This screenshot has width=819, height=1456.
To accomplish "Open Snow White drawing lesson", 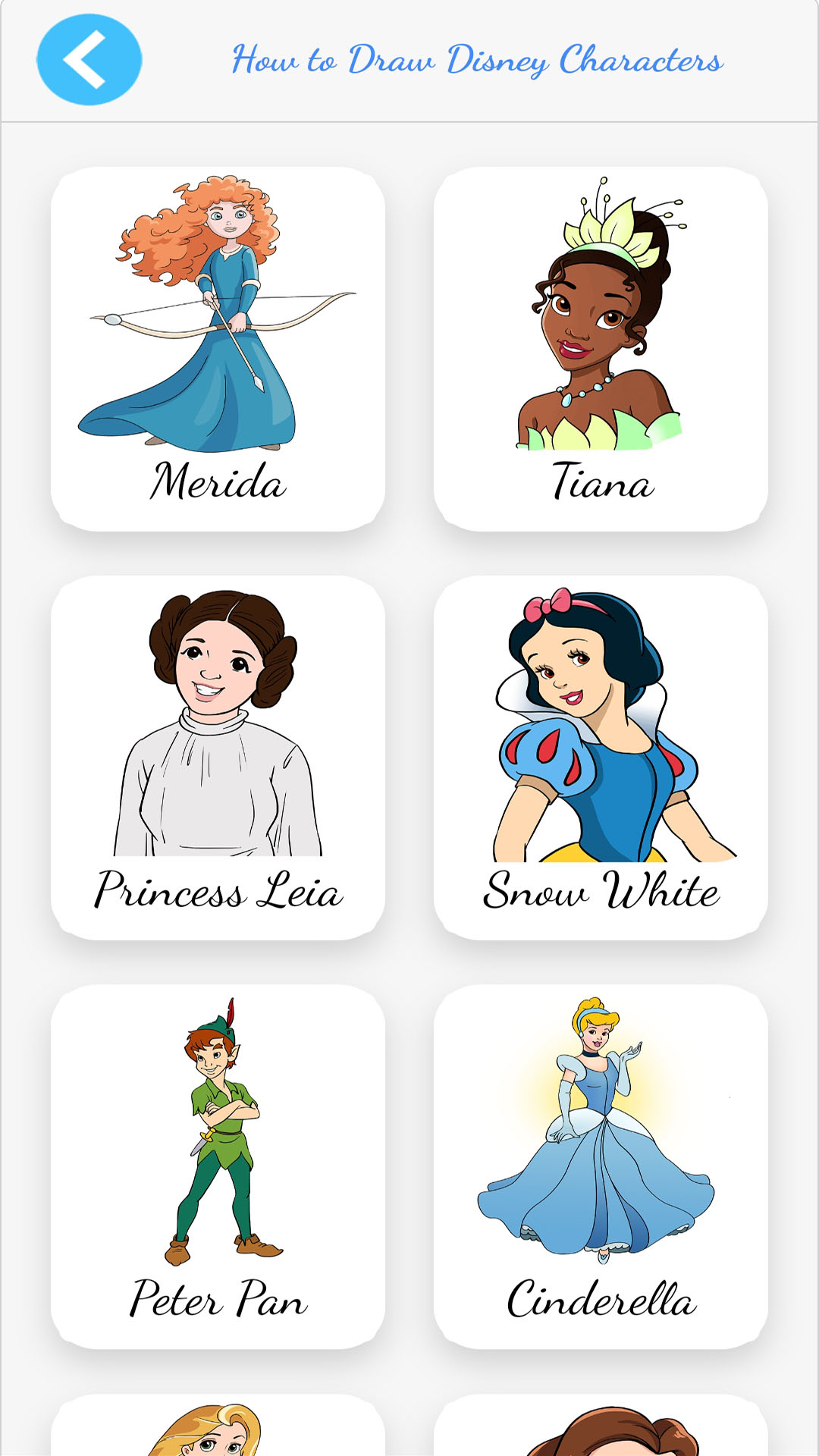I will 601,758.
